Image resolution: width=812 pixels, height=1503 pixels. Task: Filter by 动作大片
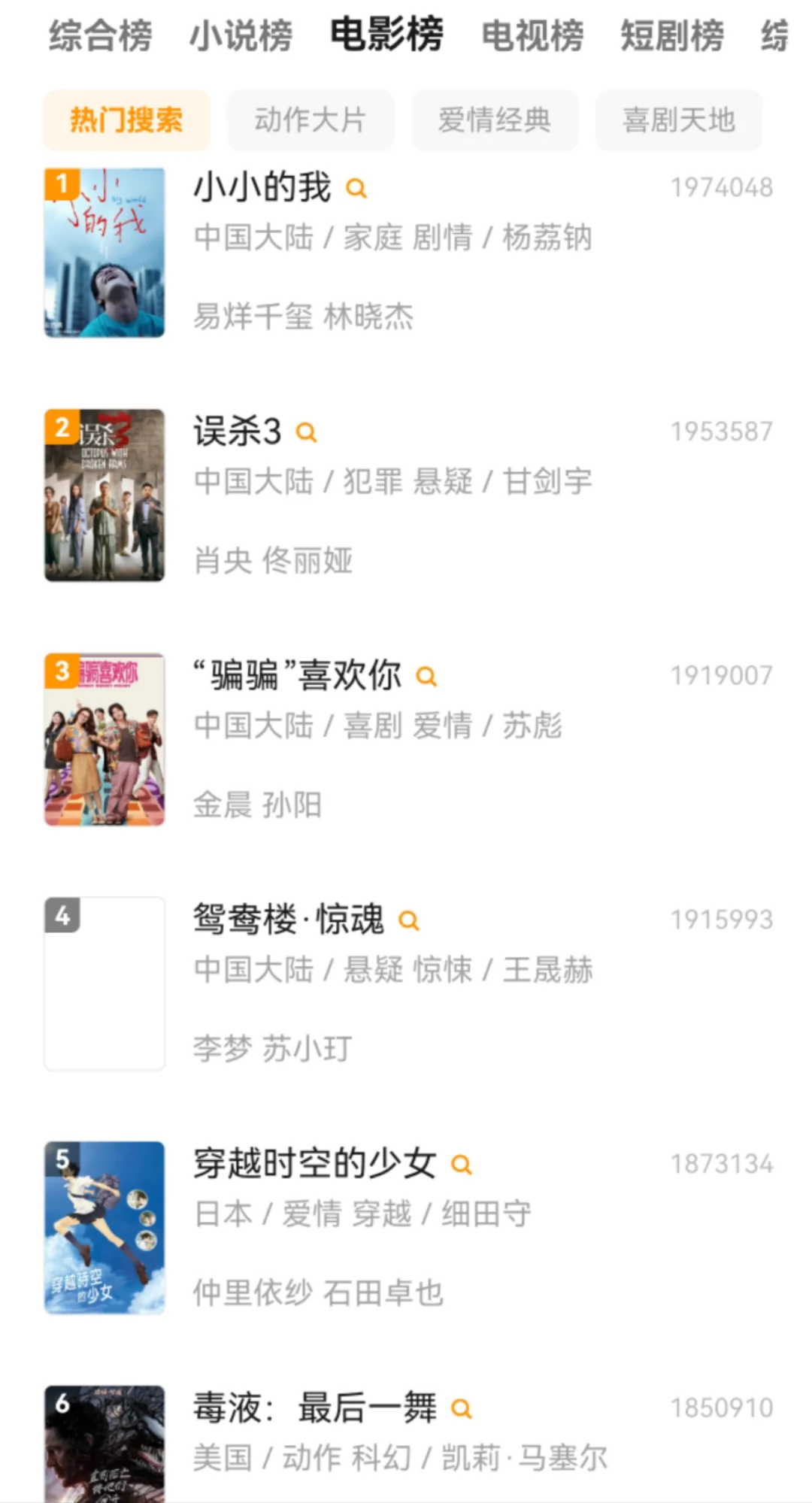pos(311,120)
